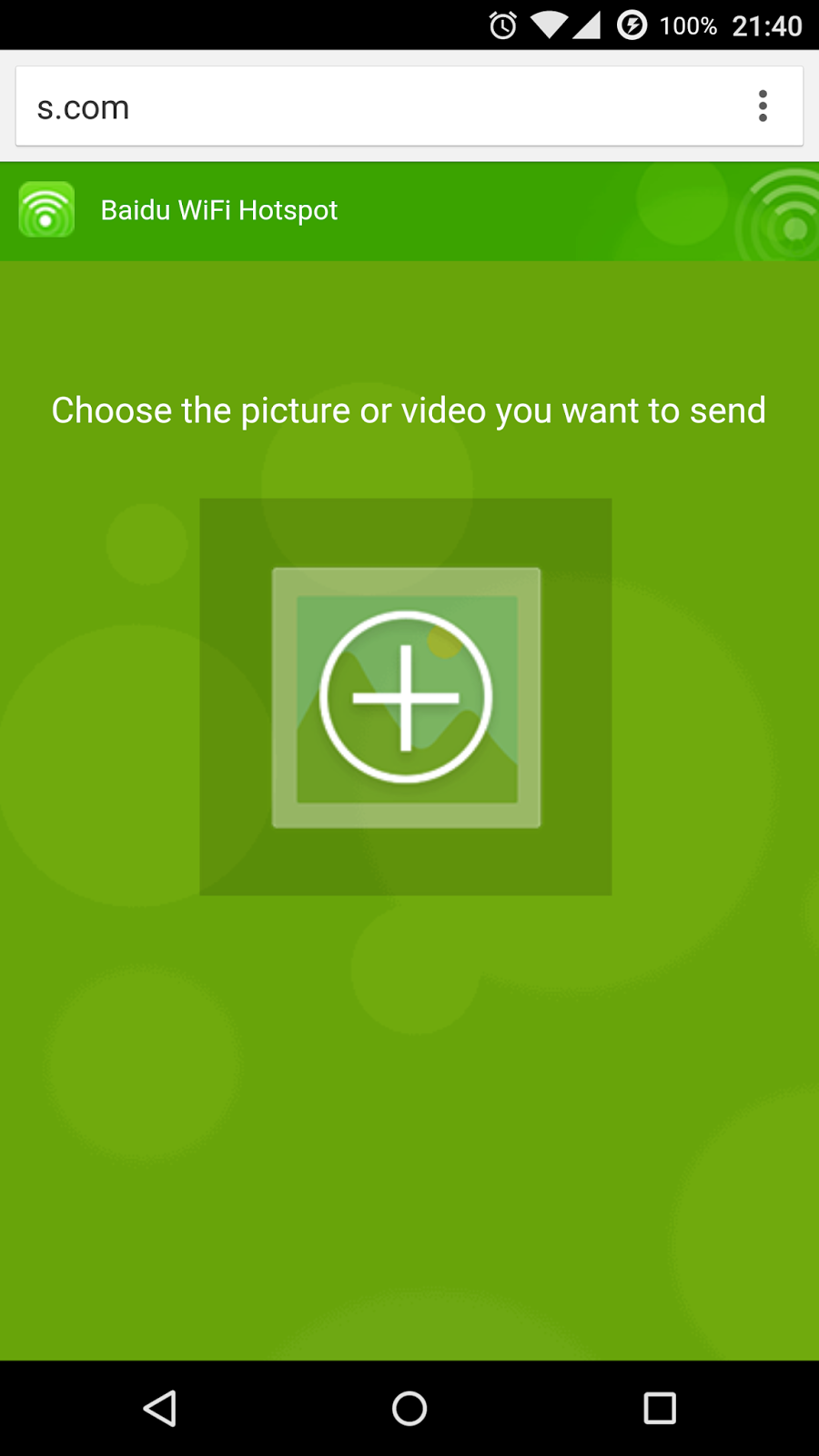Open the browser overflow menu

763,106
